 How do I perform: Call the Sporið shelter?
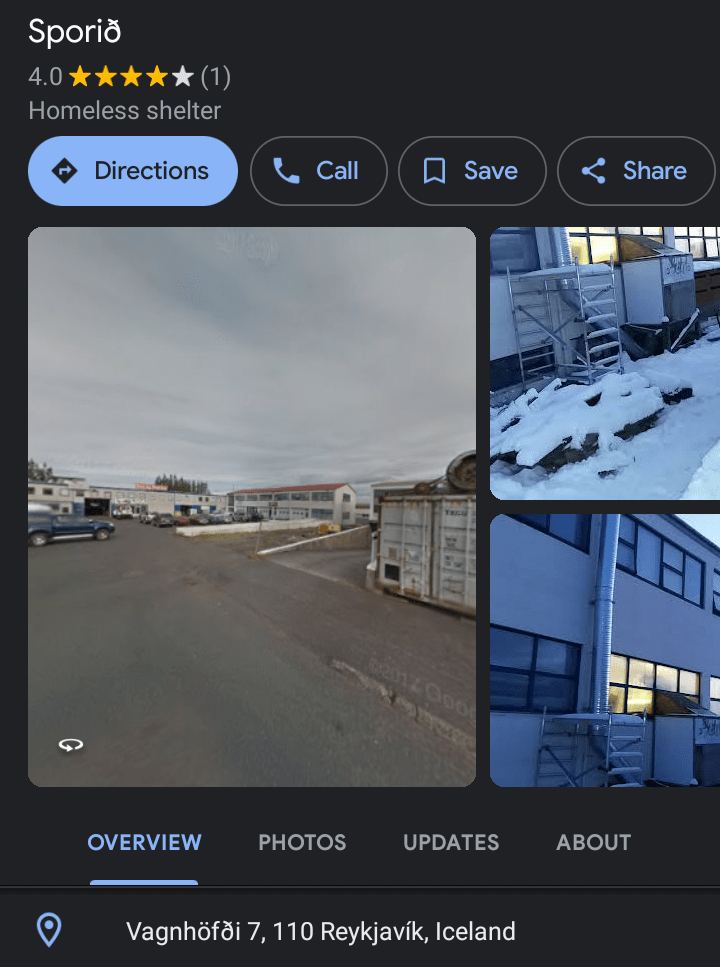click(x=318, y=171)
